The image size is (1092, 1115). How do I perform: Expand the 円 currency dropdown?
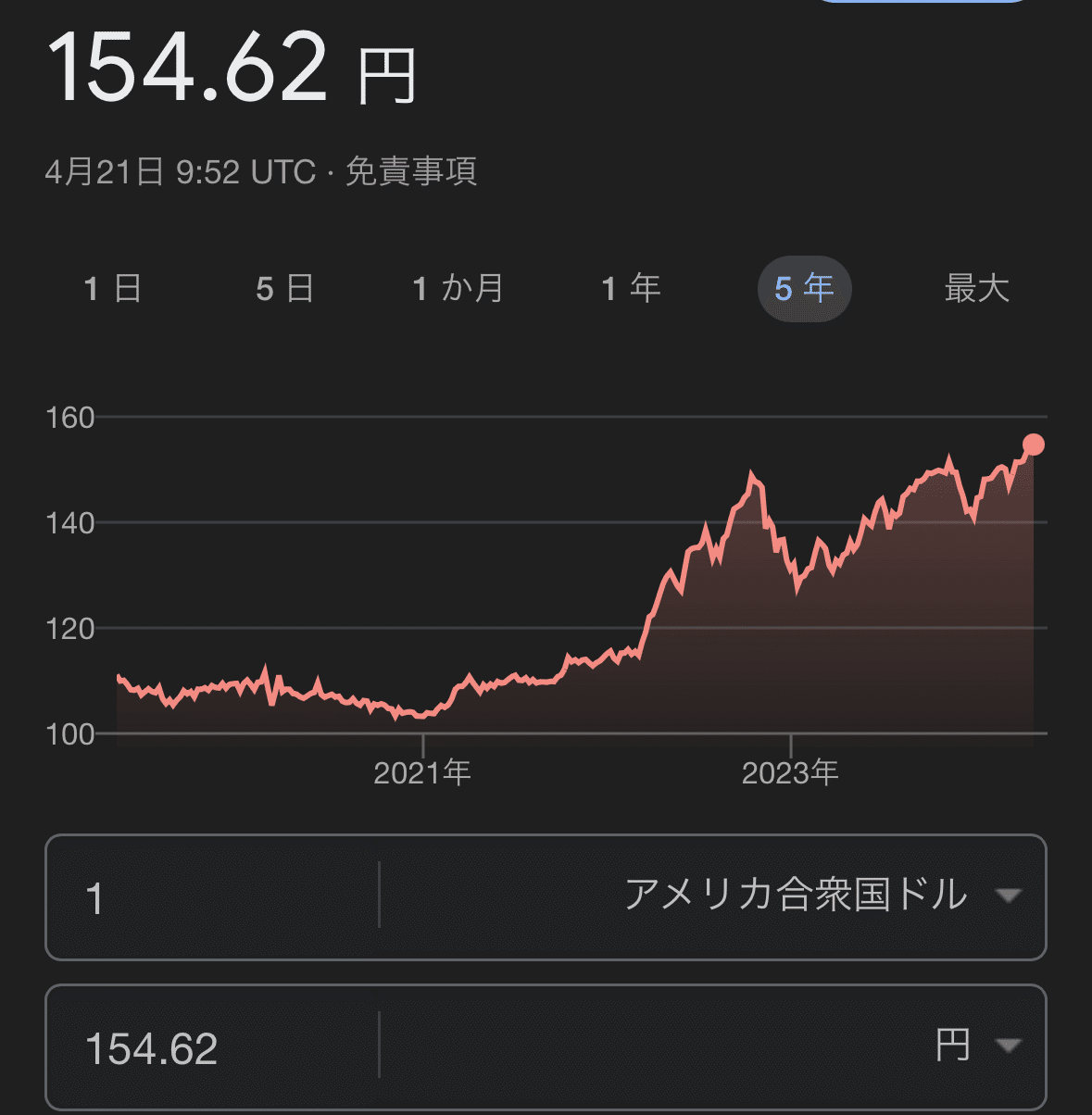pos(977,1046)
